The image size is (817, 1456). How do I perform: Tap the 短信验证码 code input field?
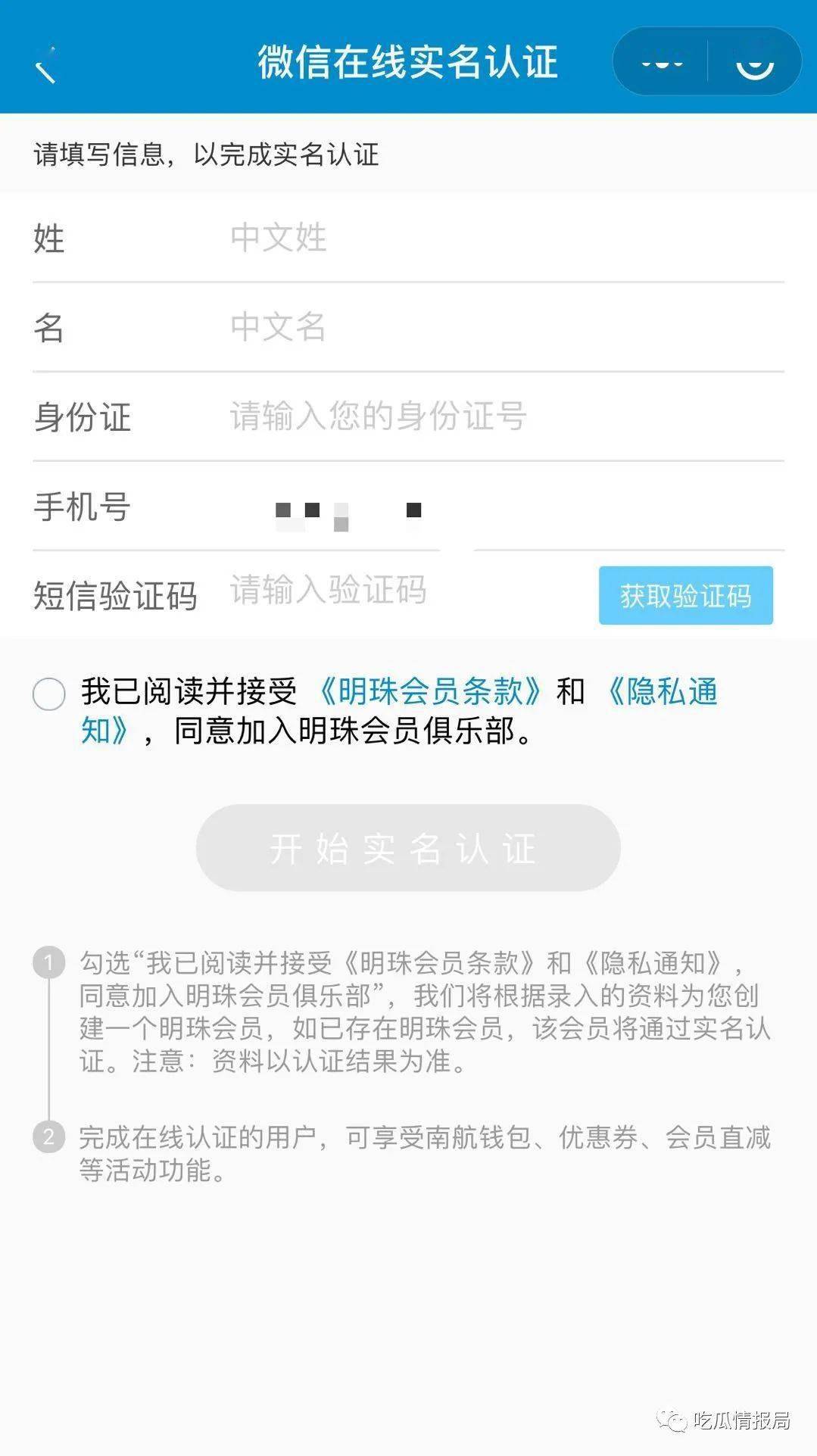(401, 591)
